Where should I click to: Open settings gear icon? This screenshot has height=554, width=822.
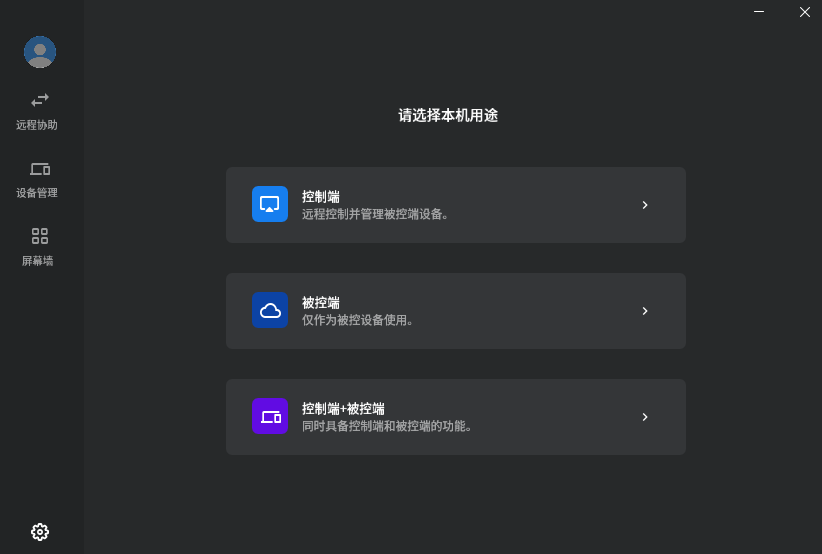(x=40, y=531)
